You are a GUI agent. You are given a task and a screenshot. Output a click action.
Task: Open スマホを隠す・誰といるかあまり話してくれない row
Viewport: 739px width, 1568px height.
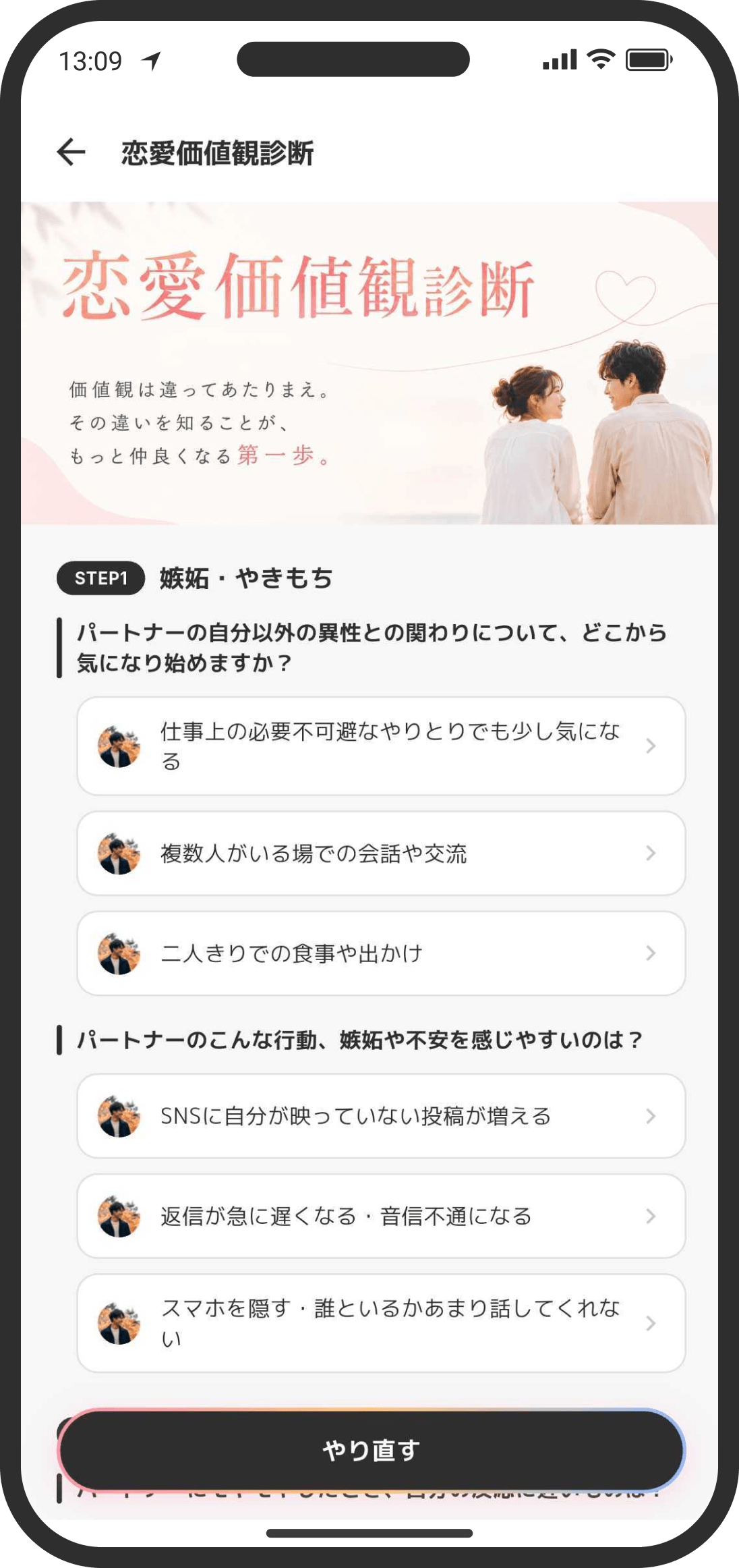point(381,1323)
